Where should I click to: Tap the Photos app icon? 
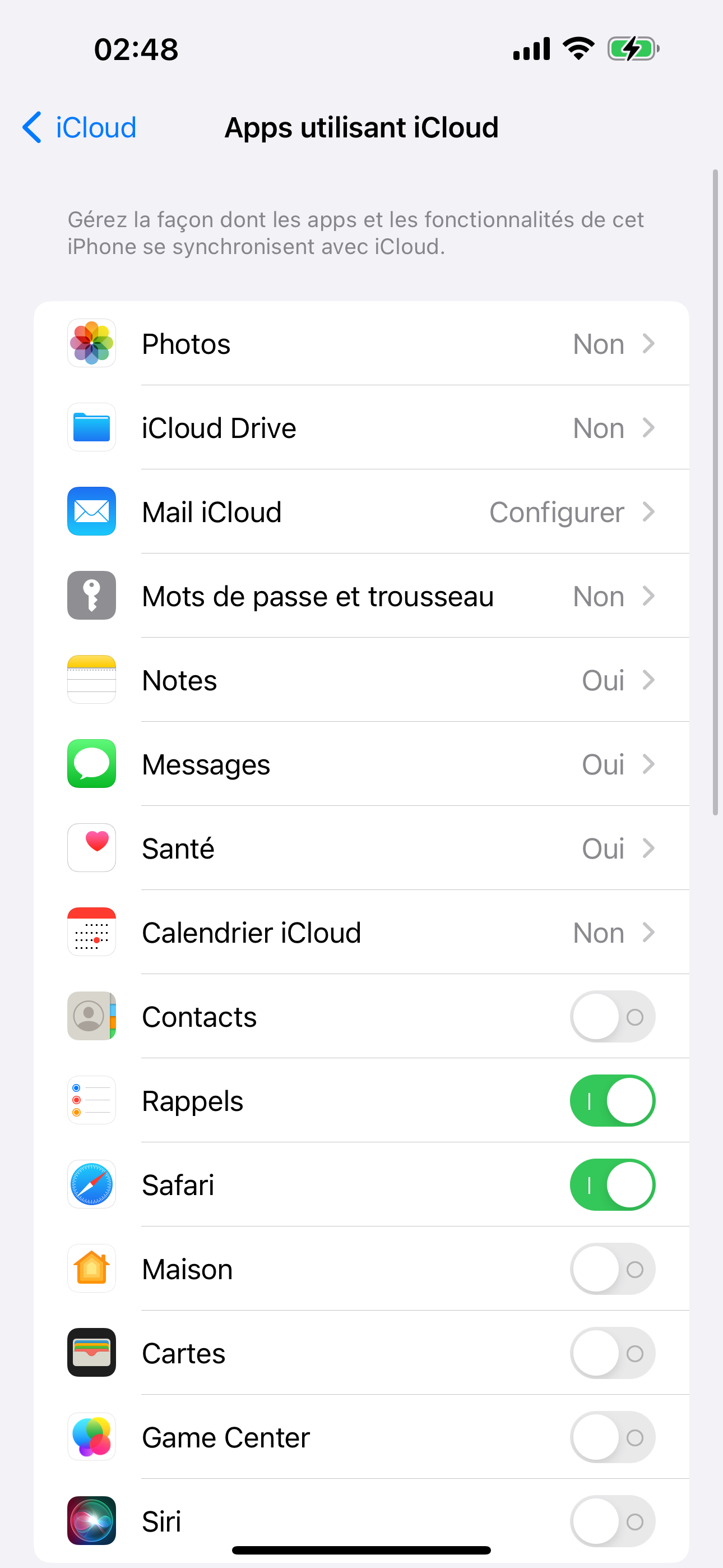[91, 343]
